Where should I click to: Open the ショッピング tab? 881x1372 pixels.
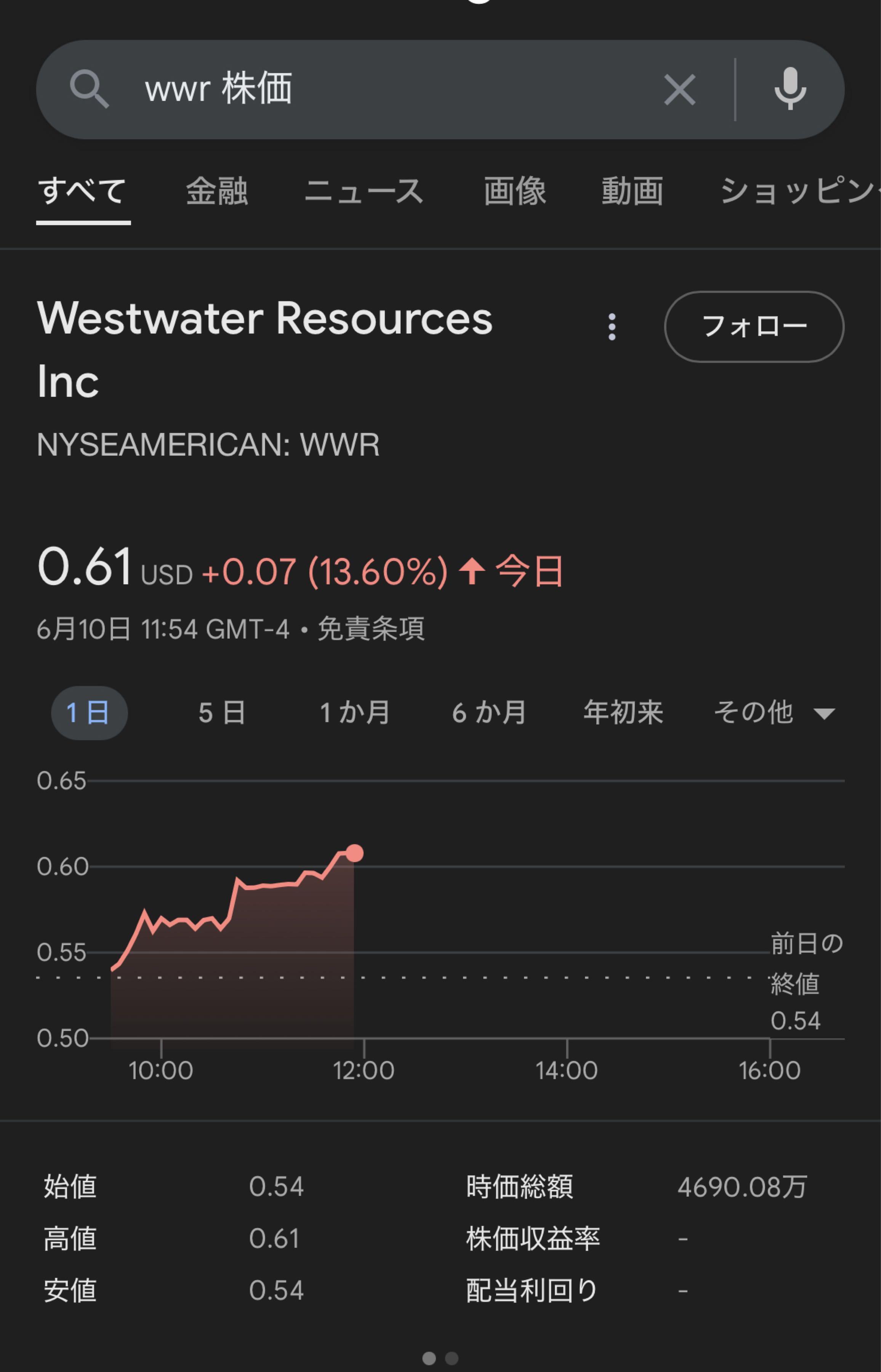[798, 191]
